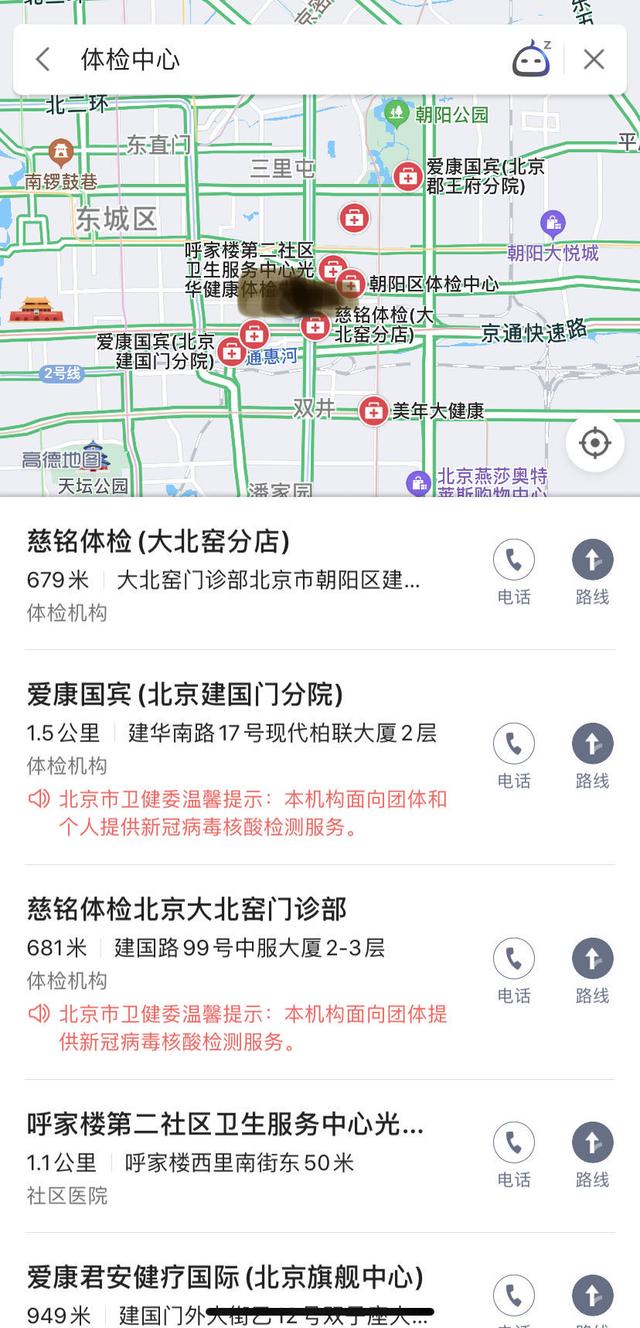Get route to 慈铭体检 (大北窑分店)

tap(592, 573)
